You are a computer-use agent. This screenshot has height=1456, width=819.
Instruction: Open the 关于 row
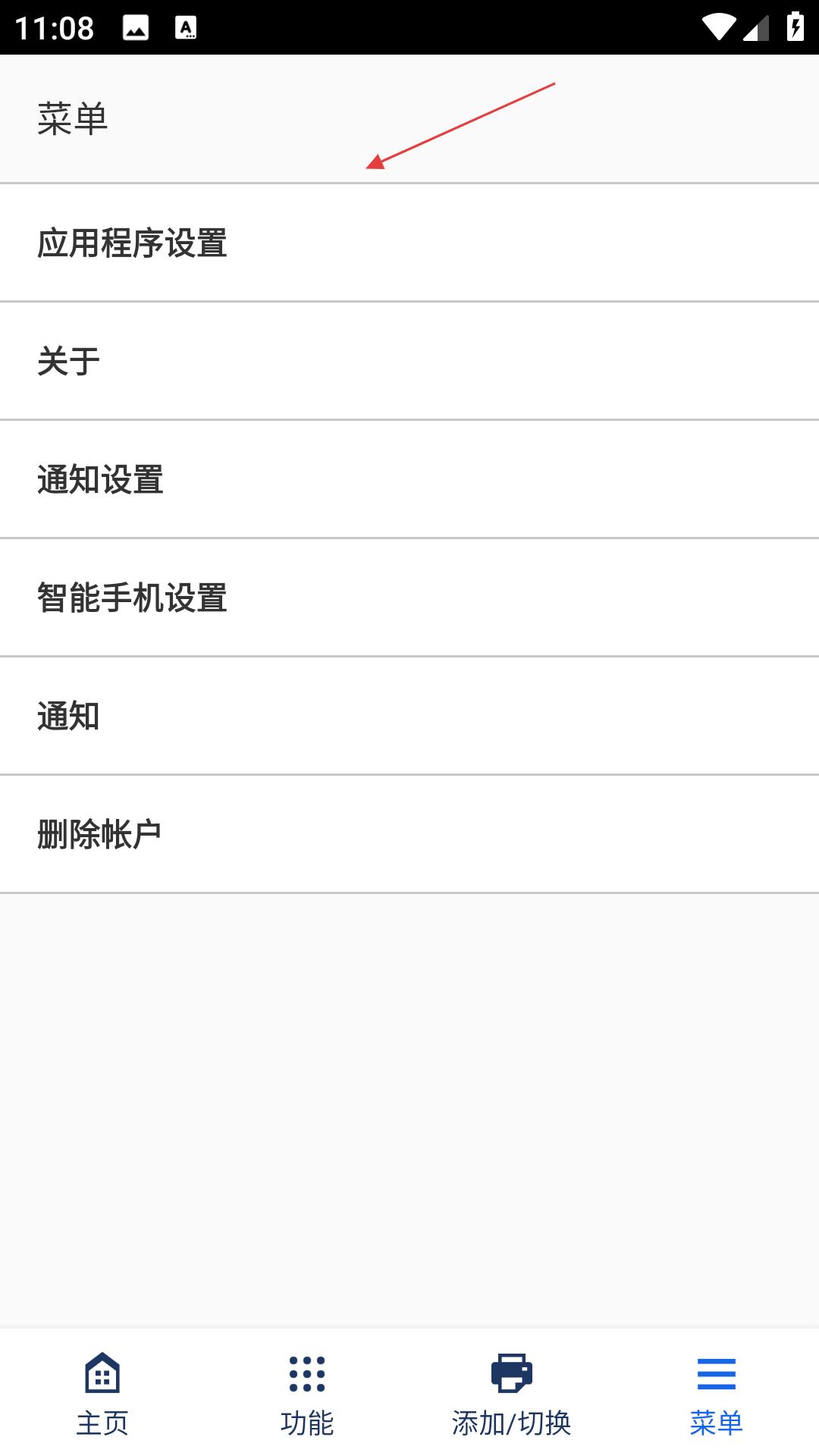click(409, 361)
